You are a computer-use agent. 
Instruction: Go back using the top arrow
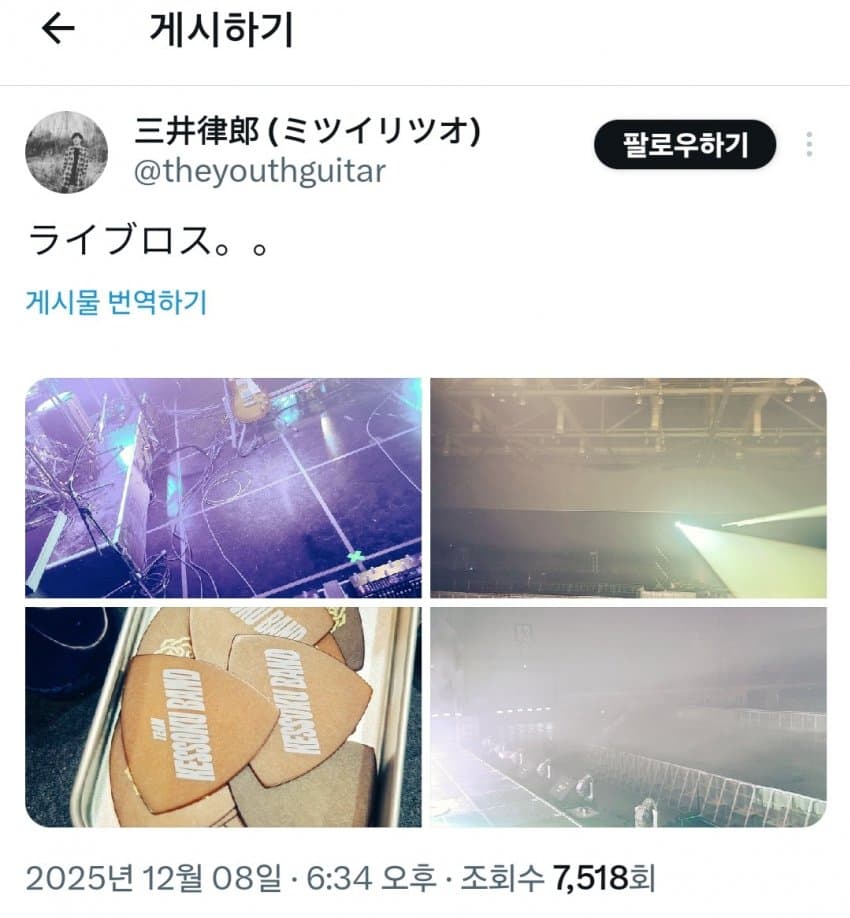[x=59, y=30]
